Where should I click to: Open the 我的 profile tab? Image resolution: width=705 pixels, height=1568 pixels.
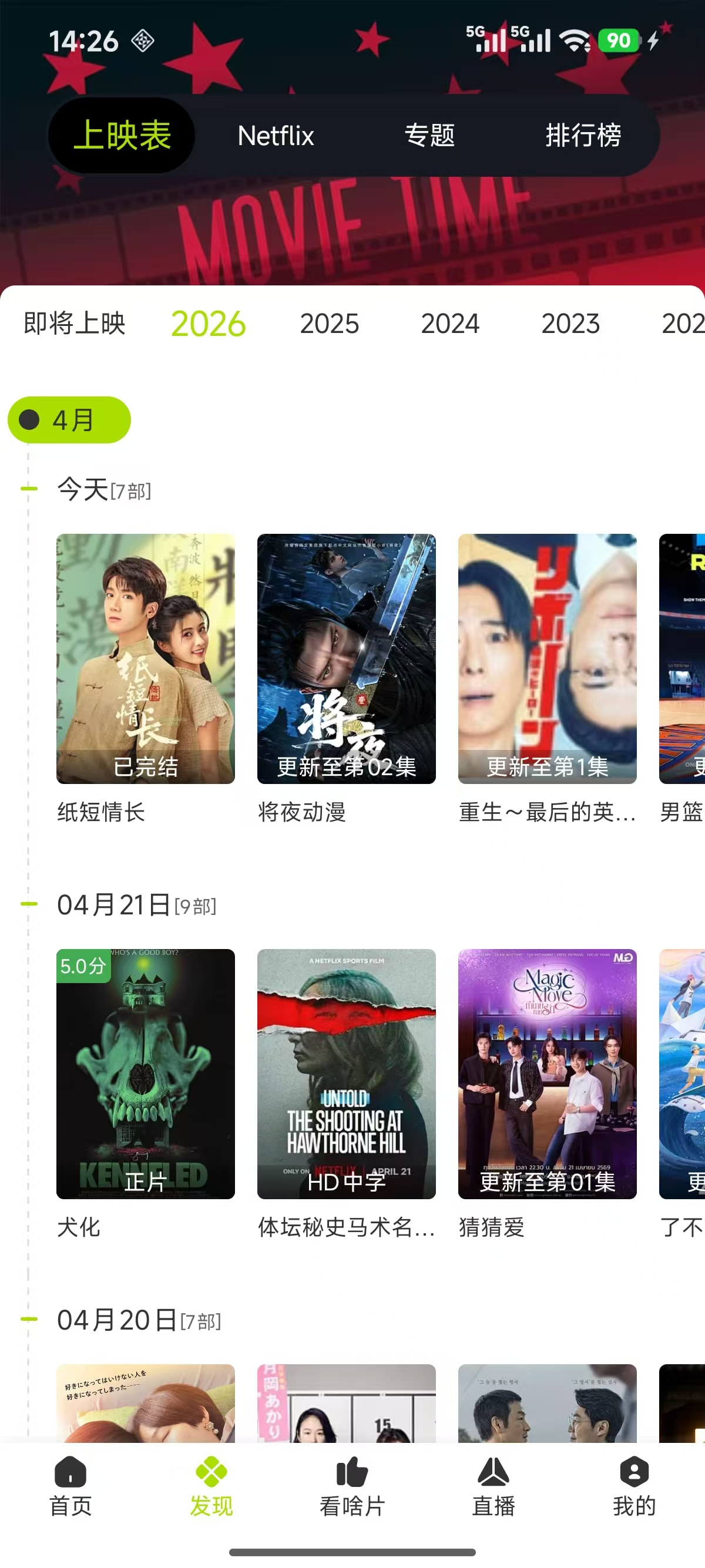coord(634,1486)
